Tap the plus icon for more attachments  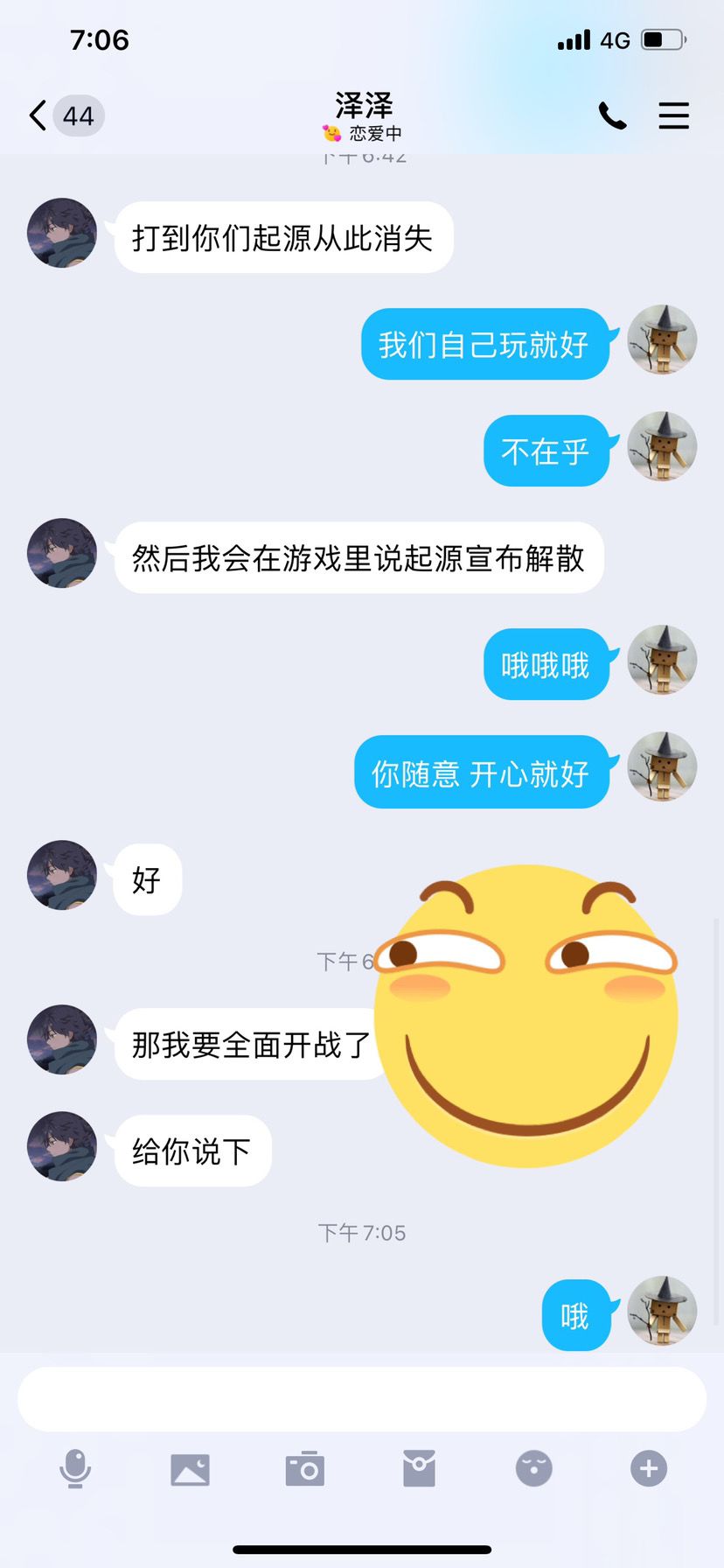(x=648, y=1468)
